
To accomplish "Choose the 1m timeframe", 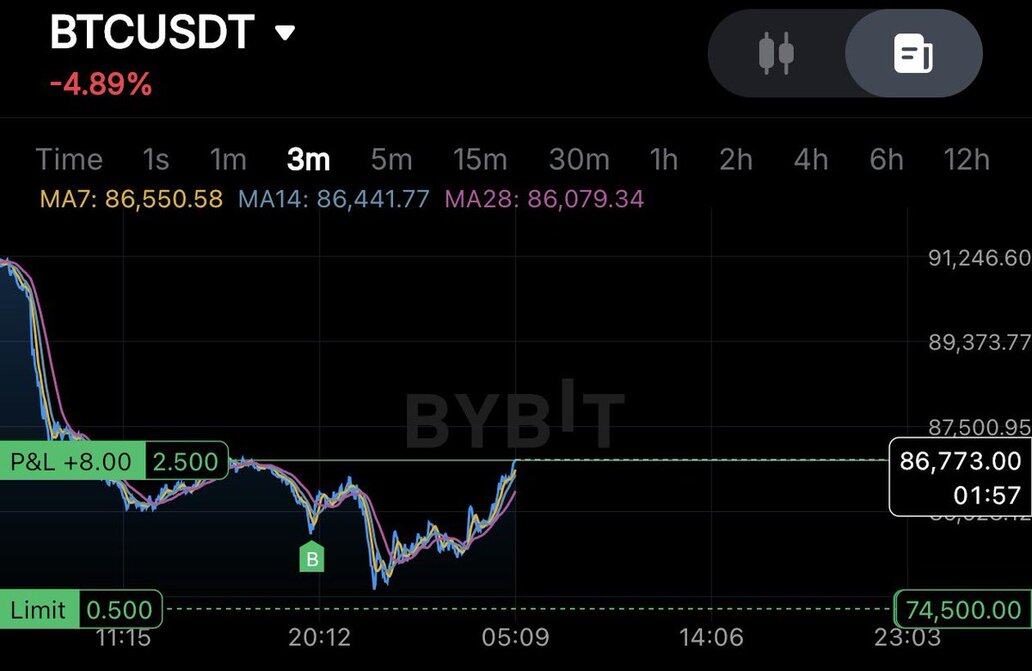I will 228,159.
